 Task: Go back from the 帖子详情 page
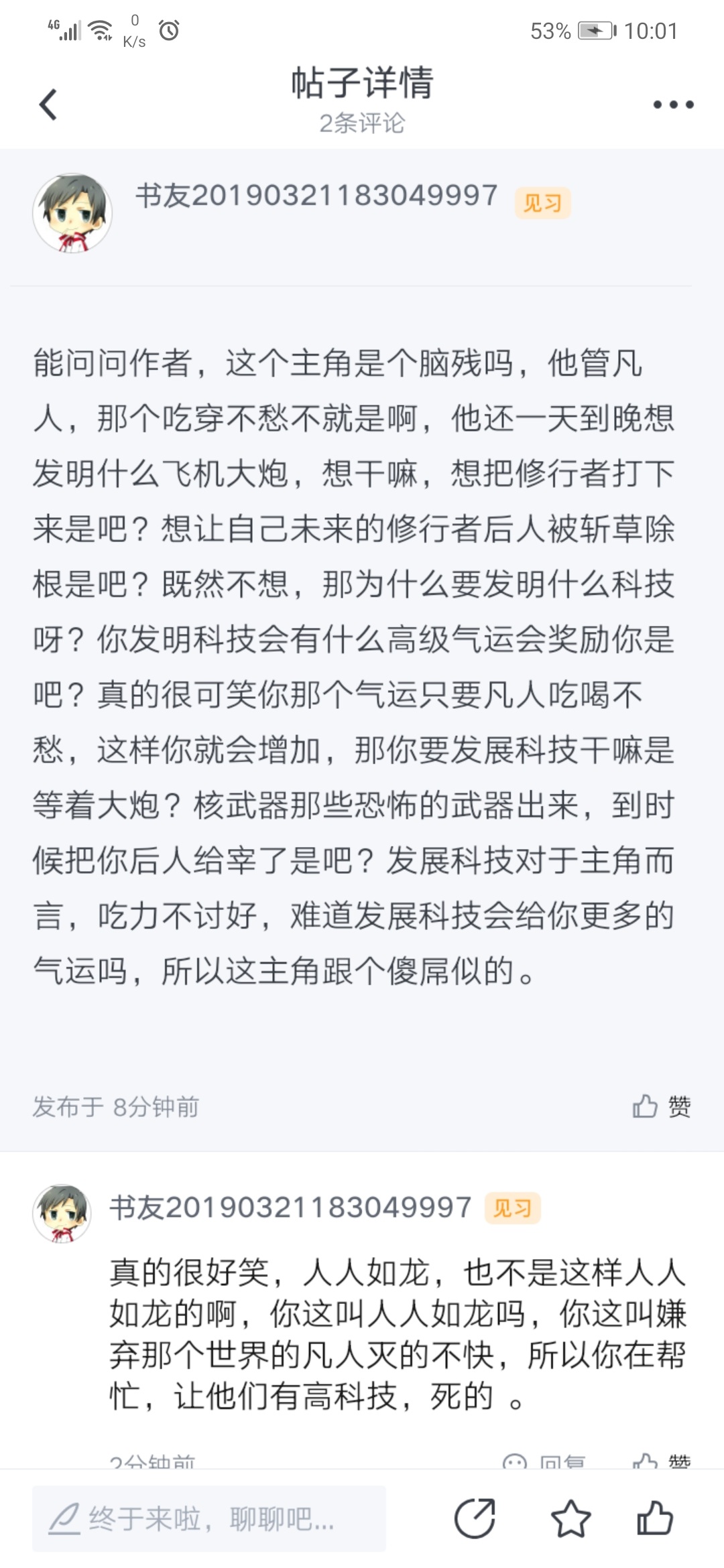coord(48,105)
